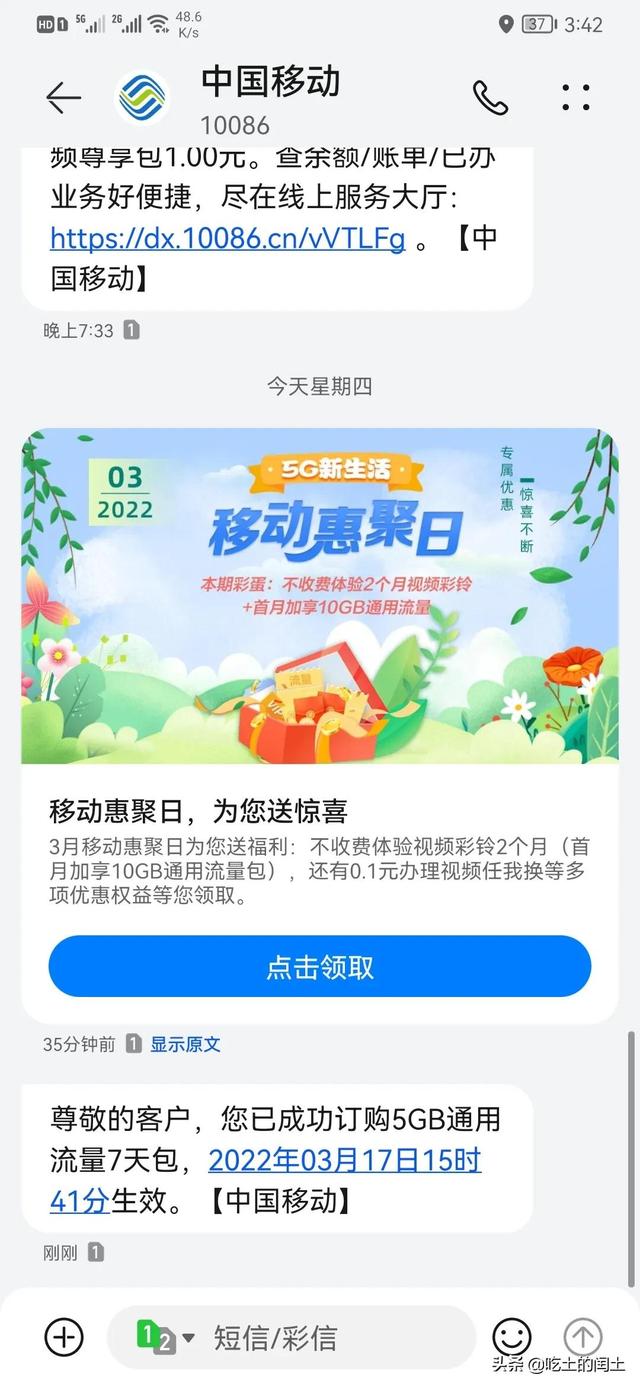The image size is (640, 1387).
Task: Tap 显示原文 to show original message
Action: coord(185,1044)
